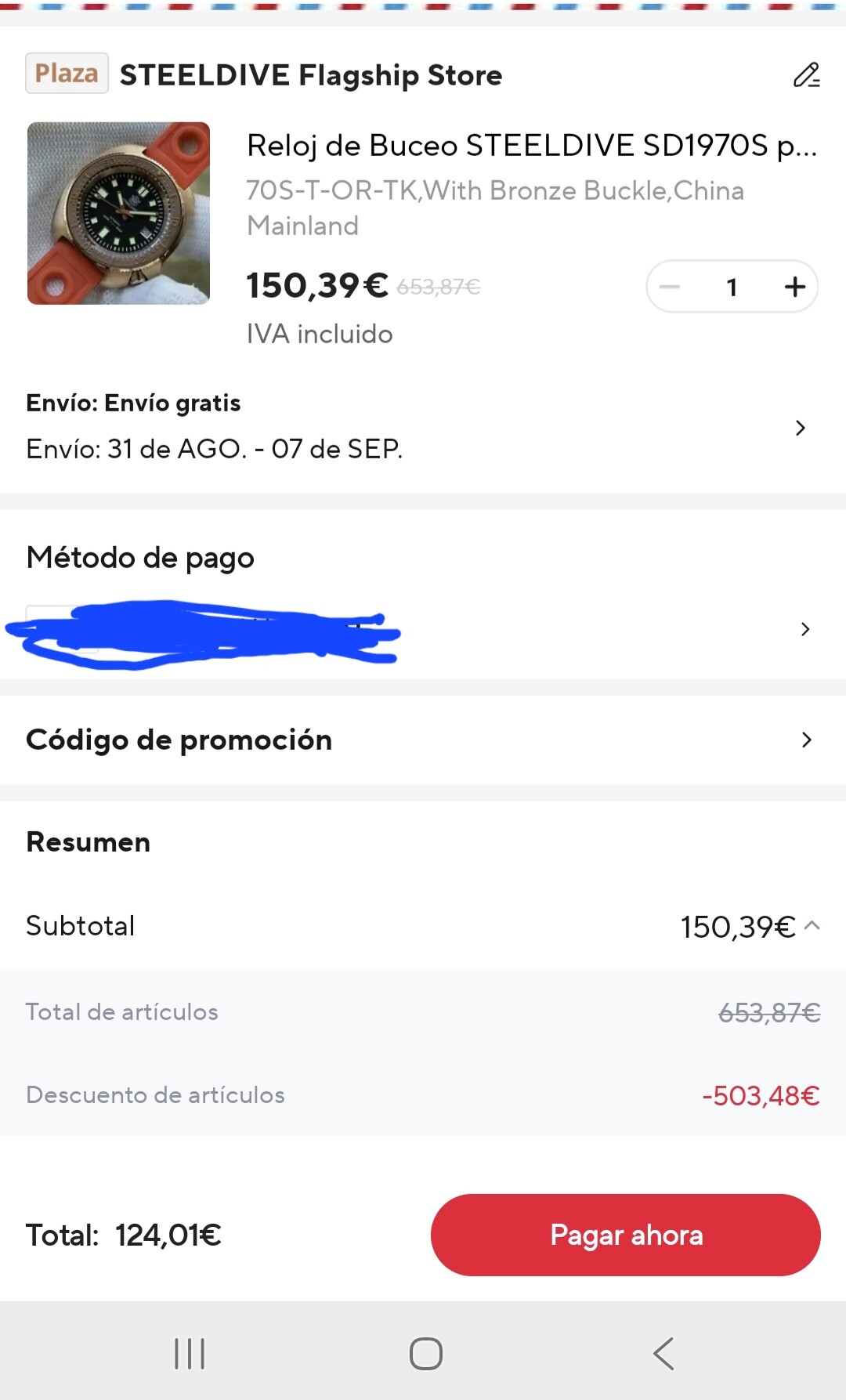The height and width of the screenshot is (1400, 846).
Task: Open the STEELDIVE watch product thumbnail
Action: click(x=118, y=213)
